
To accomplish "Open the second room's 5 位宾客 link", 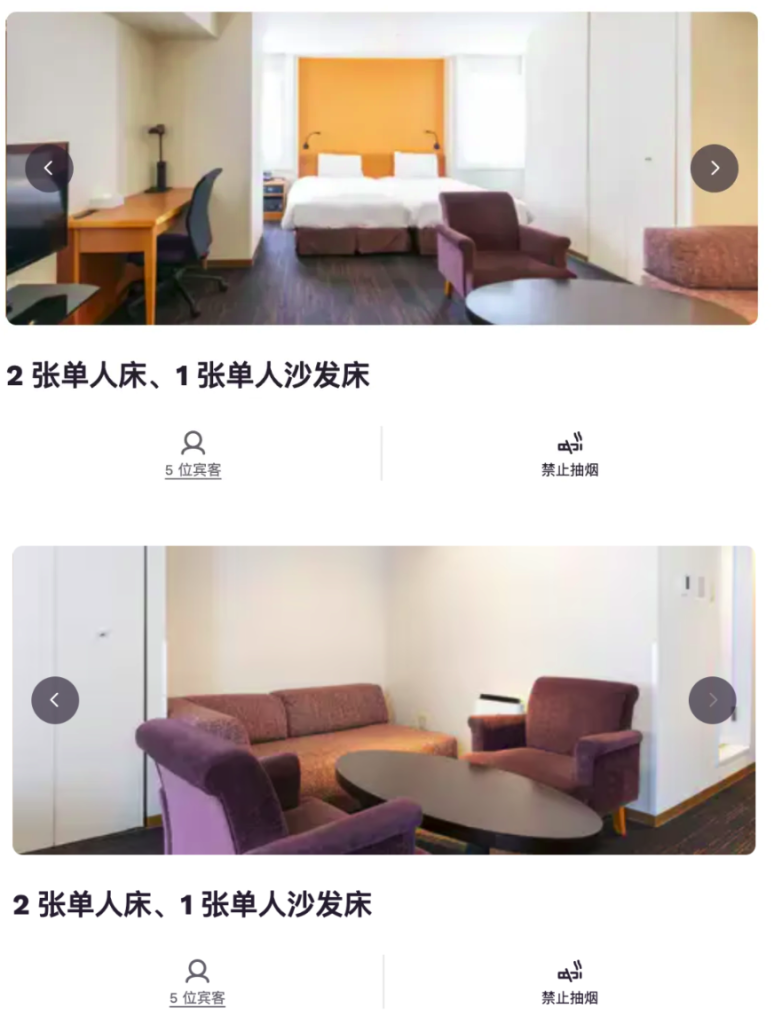I will point(197,998).
